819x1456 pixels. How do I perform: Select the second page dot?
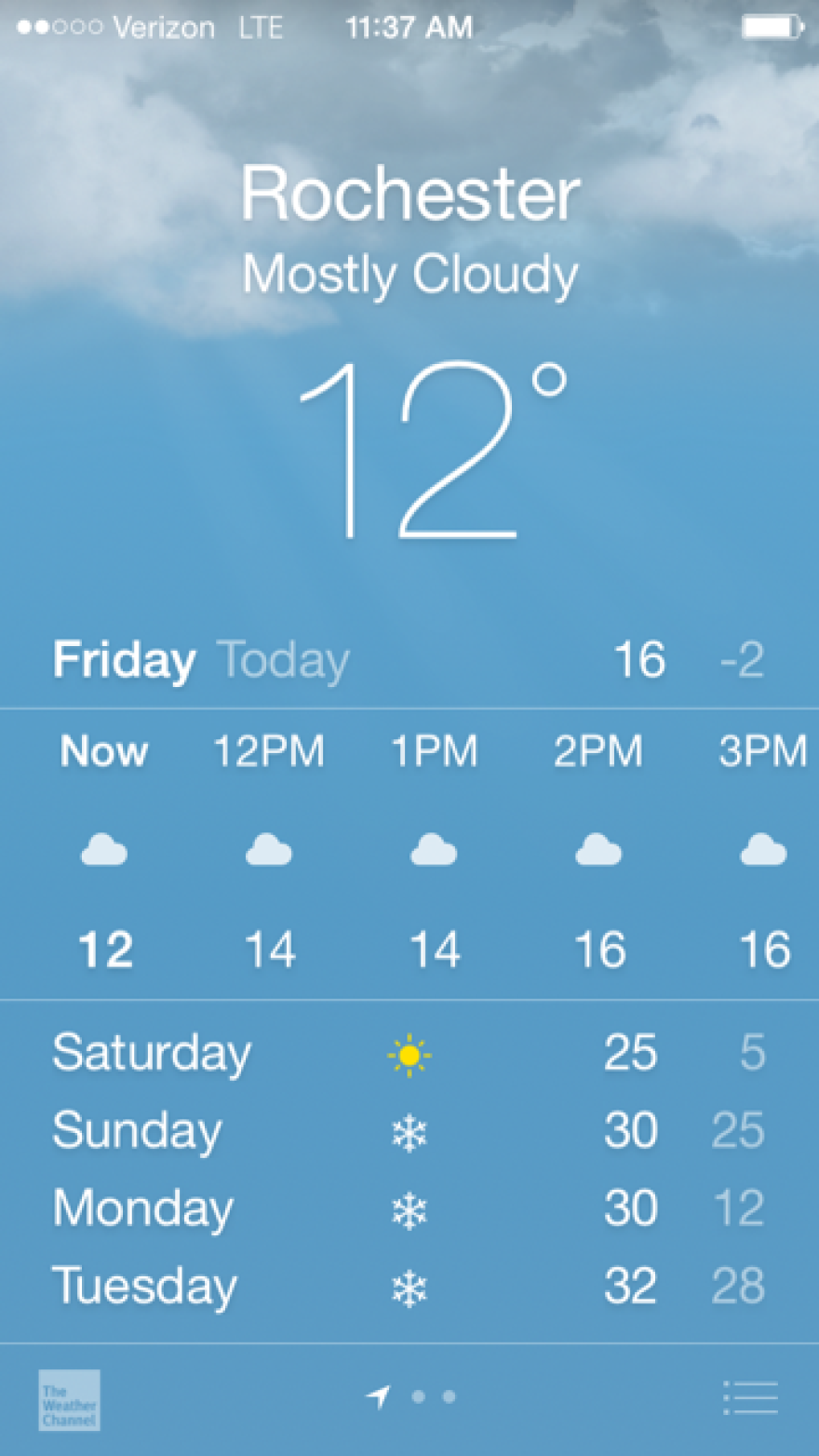click(449, 1395)
